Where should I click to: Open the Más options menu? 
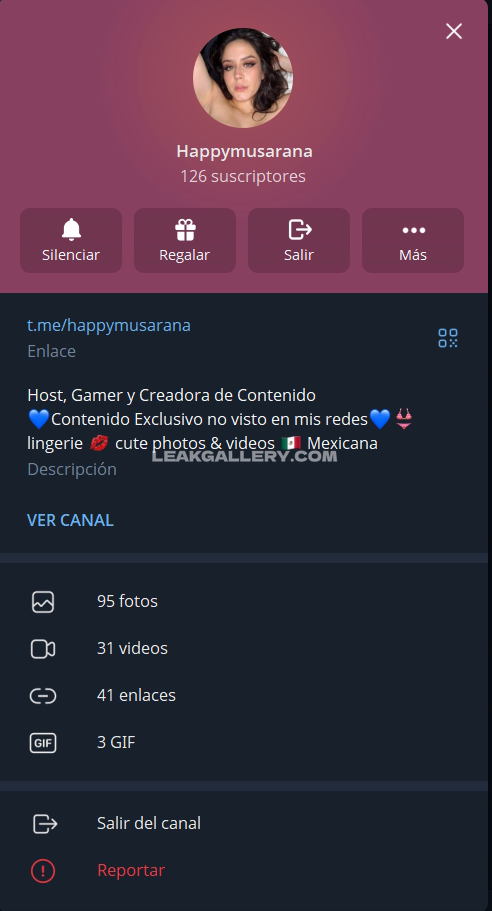[x=413, y=241]
